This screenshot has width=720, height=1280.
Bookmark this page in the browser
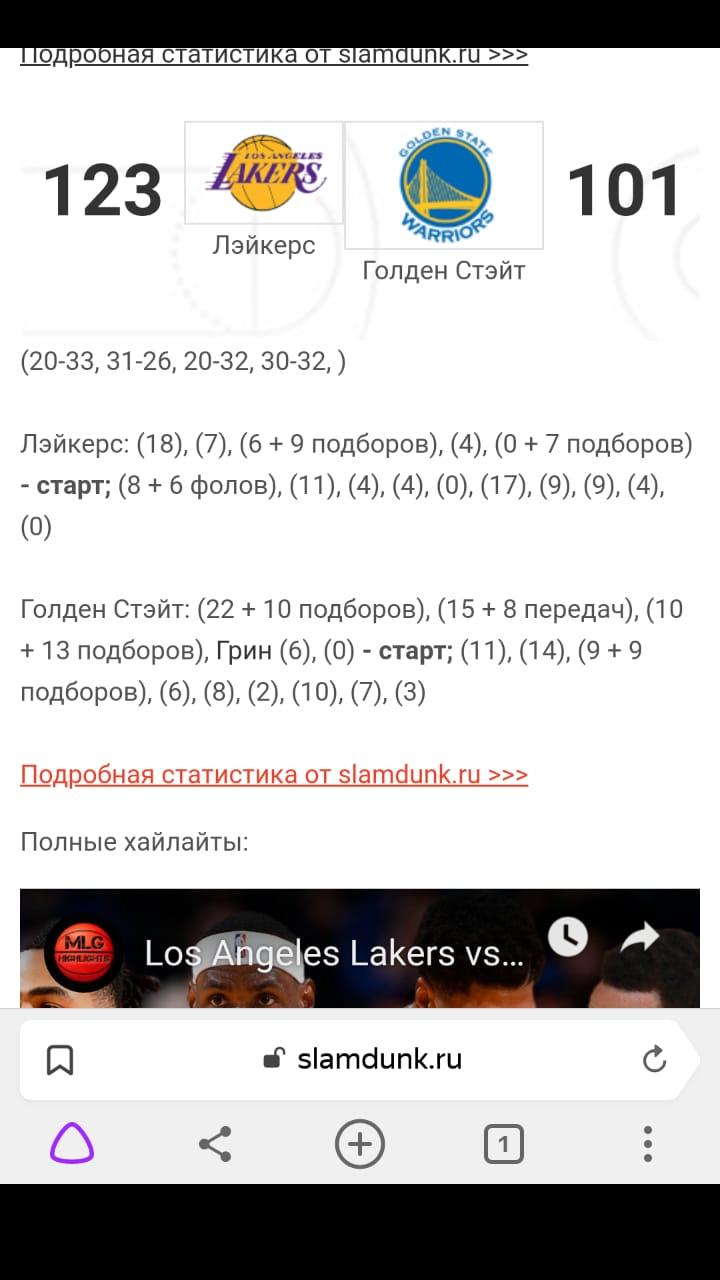click(x=60, y=1060)
